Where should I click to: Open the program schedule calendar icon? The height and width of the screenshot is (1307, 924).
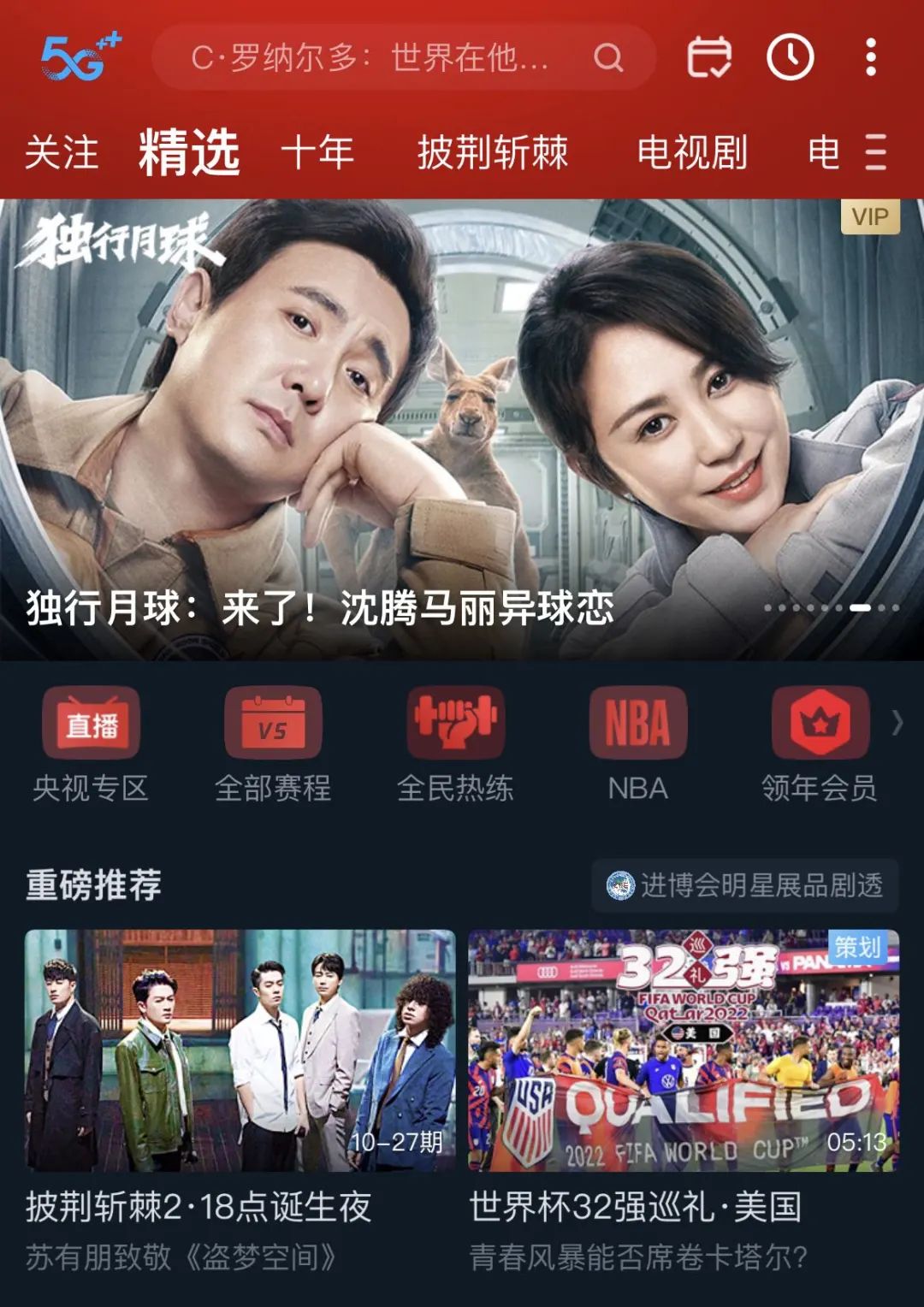point(708,57)
